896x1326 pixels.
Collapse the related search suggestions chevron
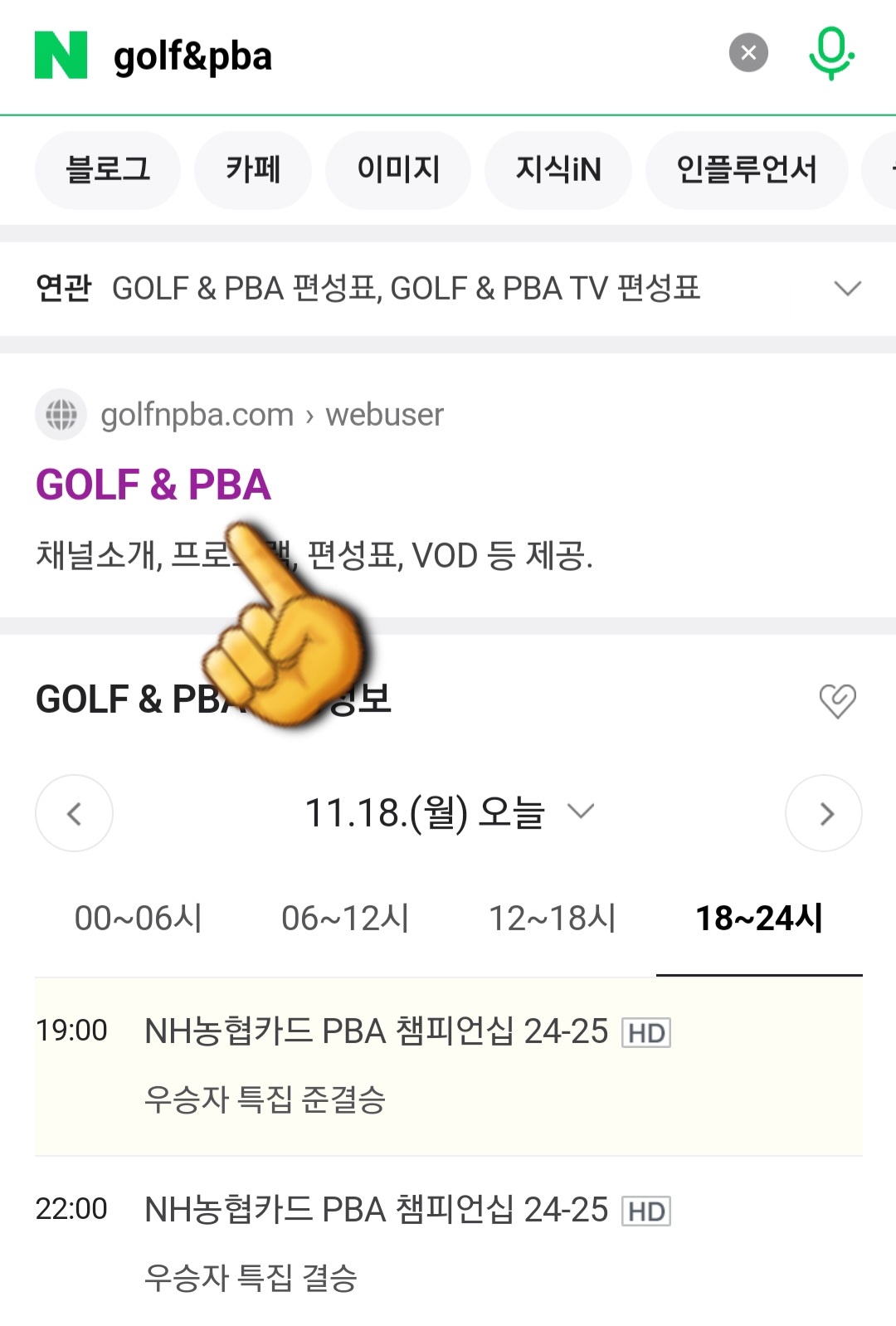click(x=846, y=289)
